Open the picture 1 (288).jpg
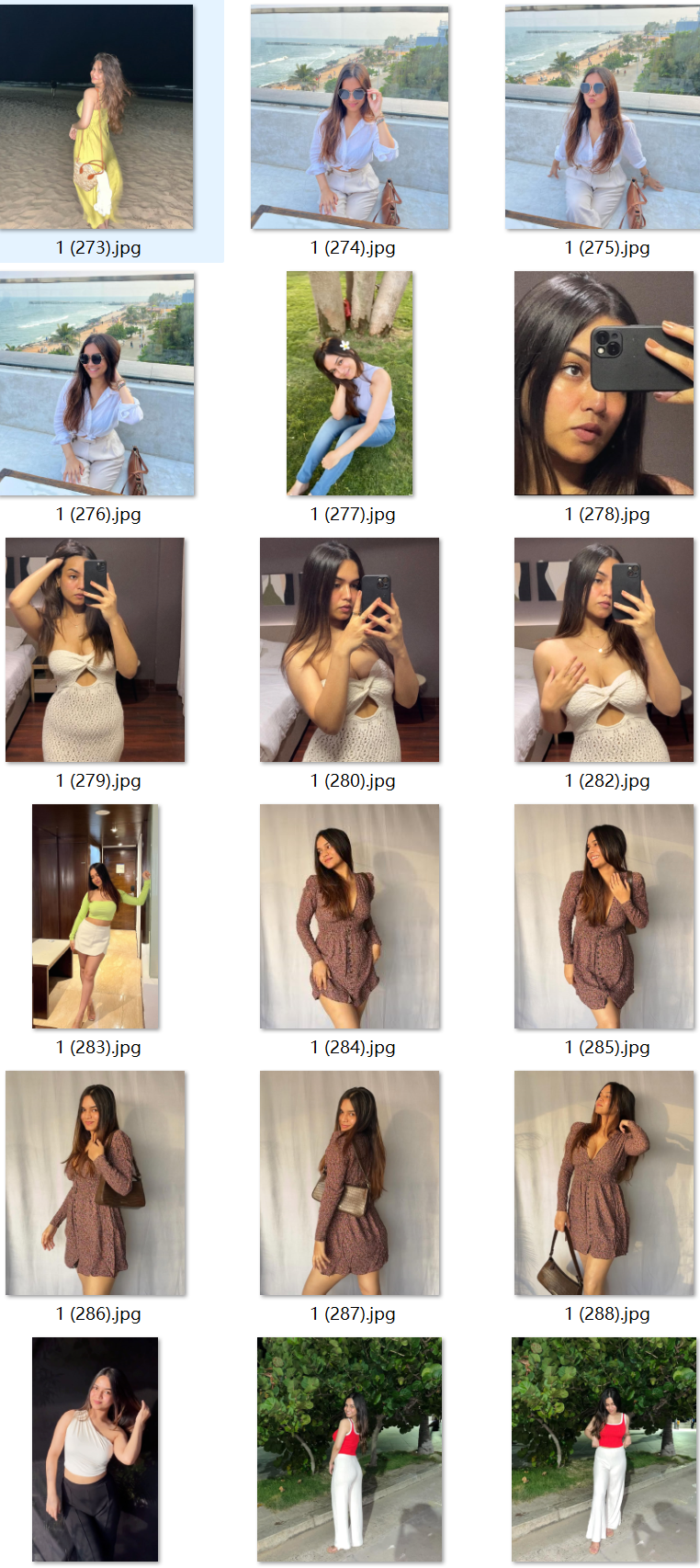The image size is (700, 1568). point(604,1183)
